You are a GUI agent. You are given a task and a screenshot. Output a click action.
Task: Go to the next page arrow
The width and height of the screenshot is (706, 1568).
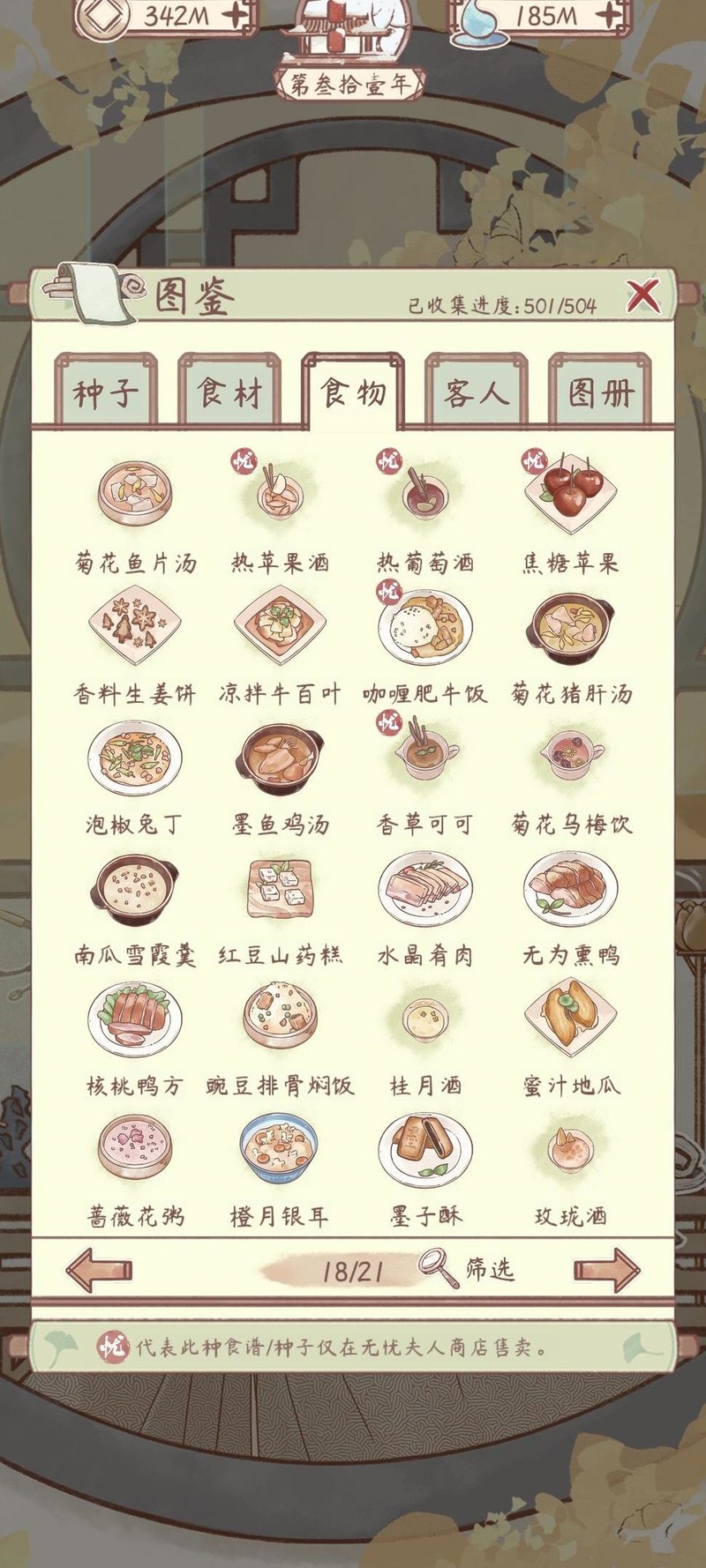point(606,1270)
